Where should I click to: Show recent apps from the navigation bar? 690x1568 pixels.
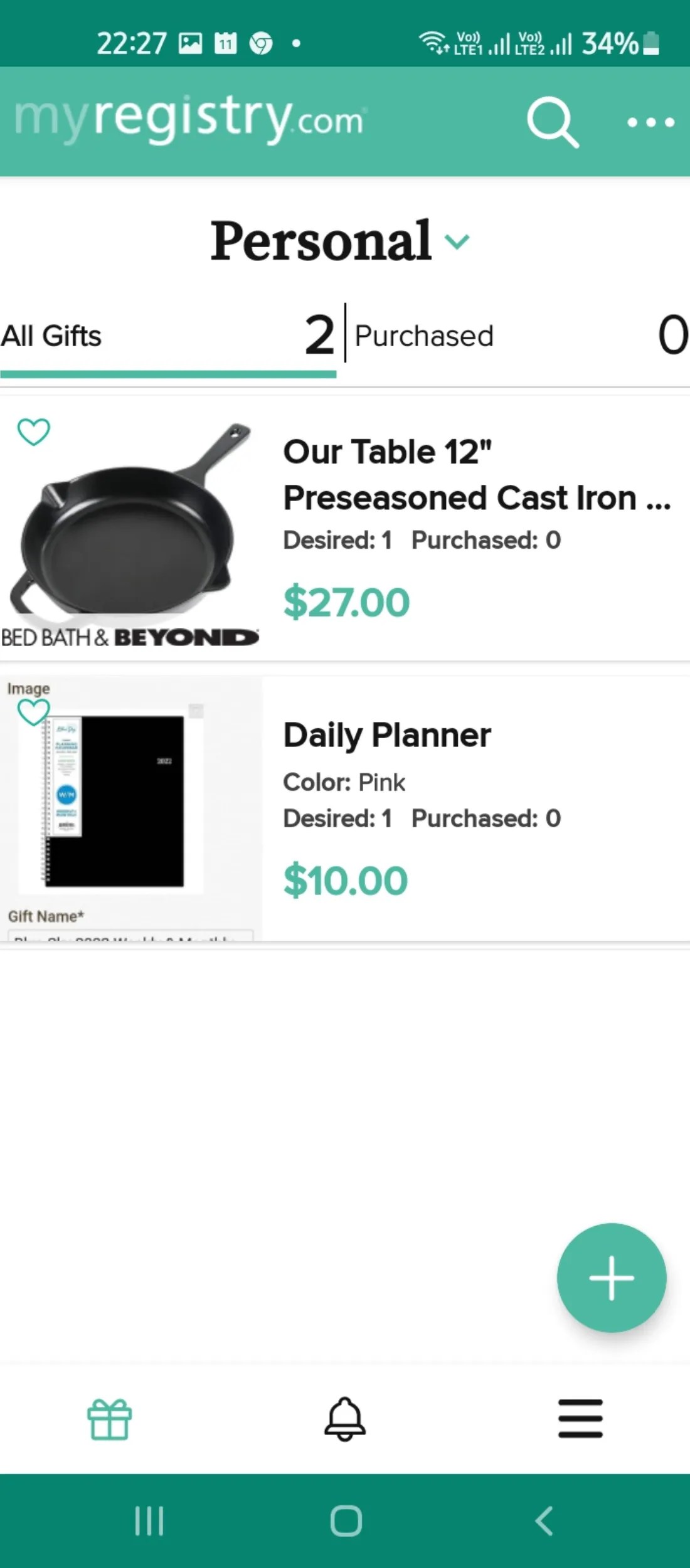(x=149, y=1521)
